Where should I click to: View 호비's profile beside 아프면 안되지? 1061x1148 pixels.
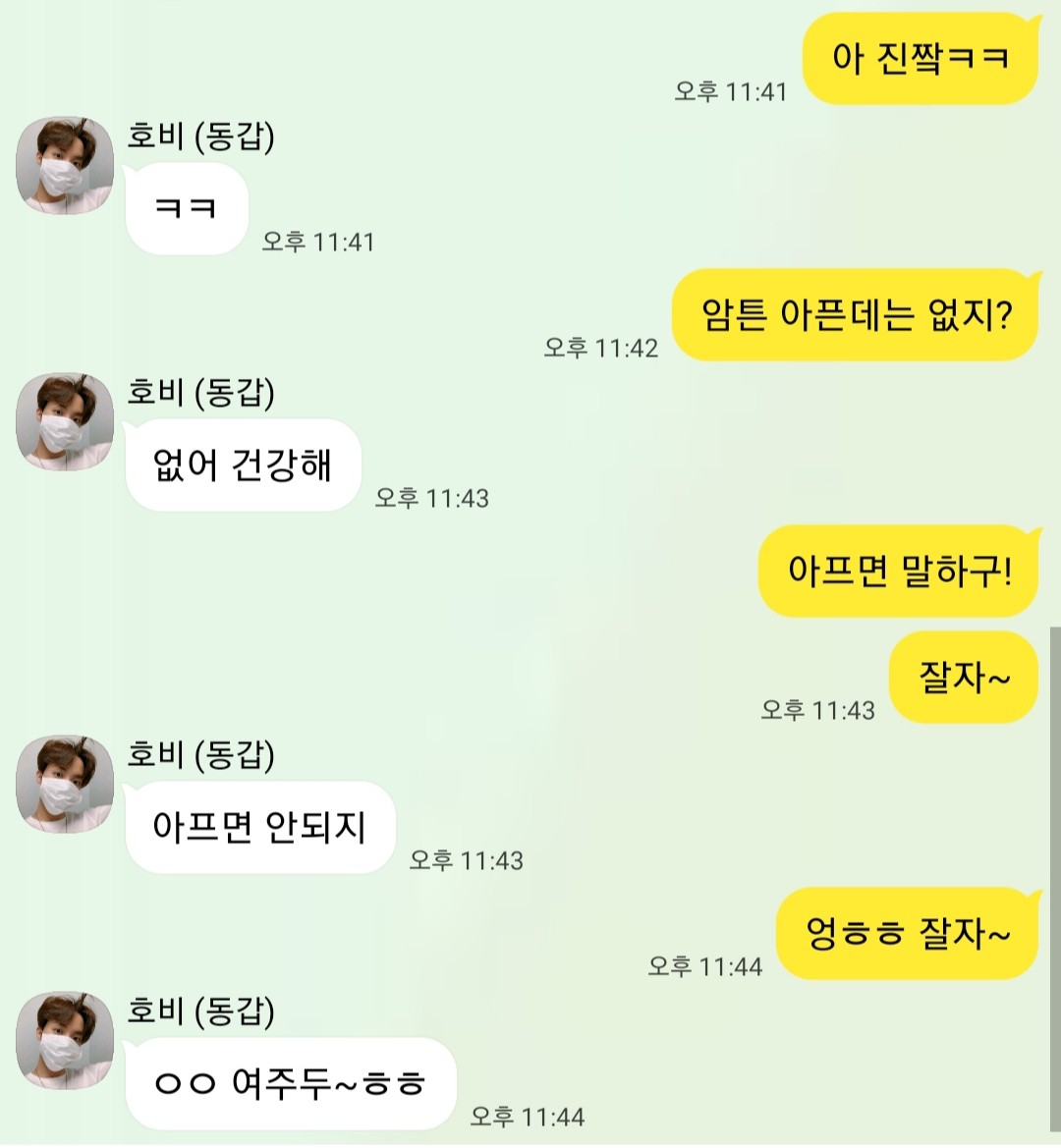coord(65,784)
